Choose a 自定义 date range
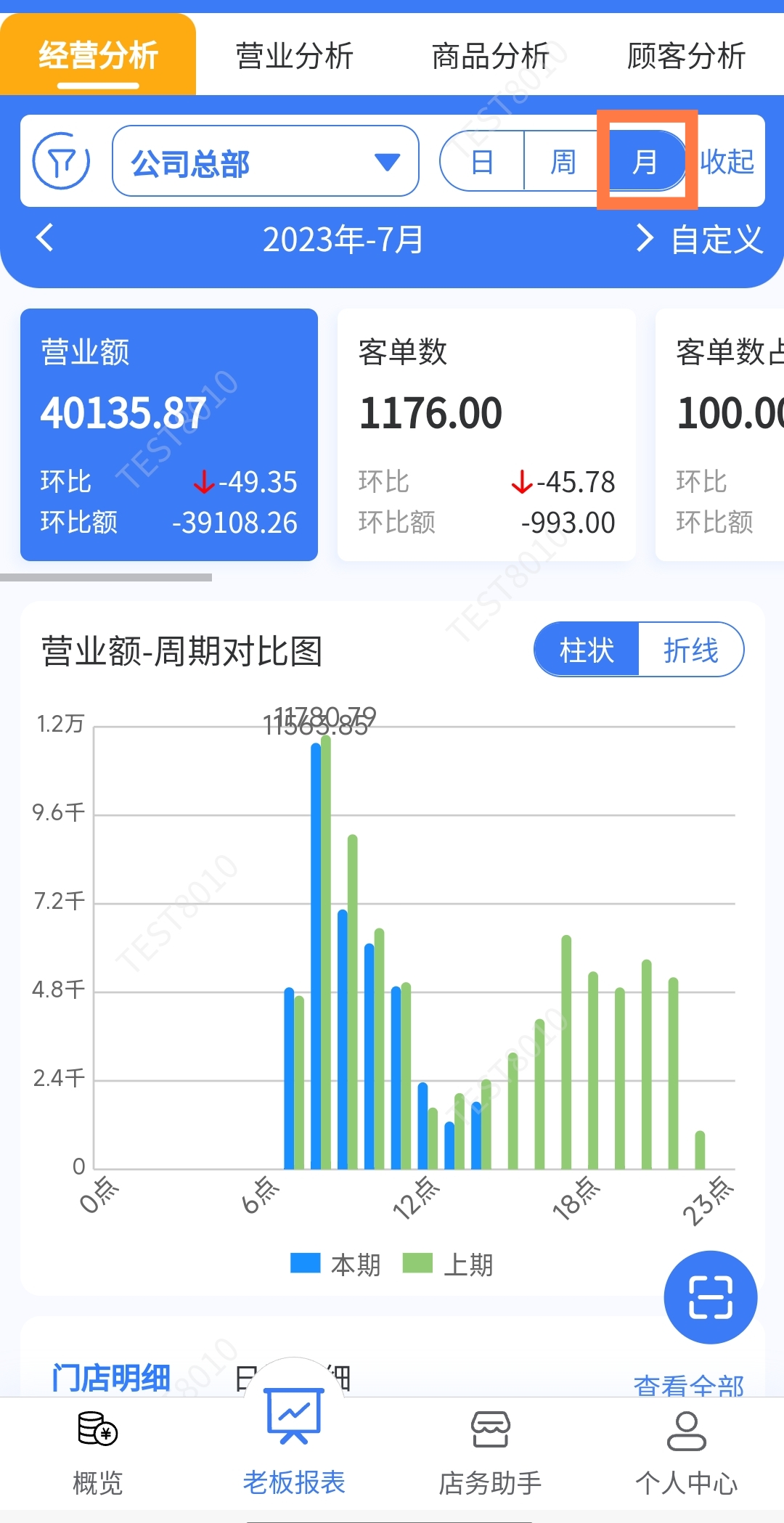Viewport: 784px width, 1523px height. [x=717, y=240]
